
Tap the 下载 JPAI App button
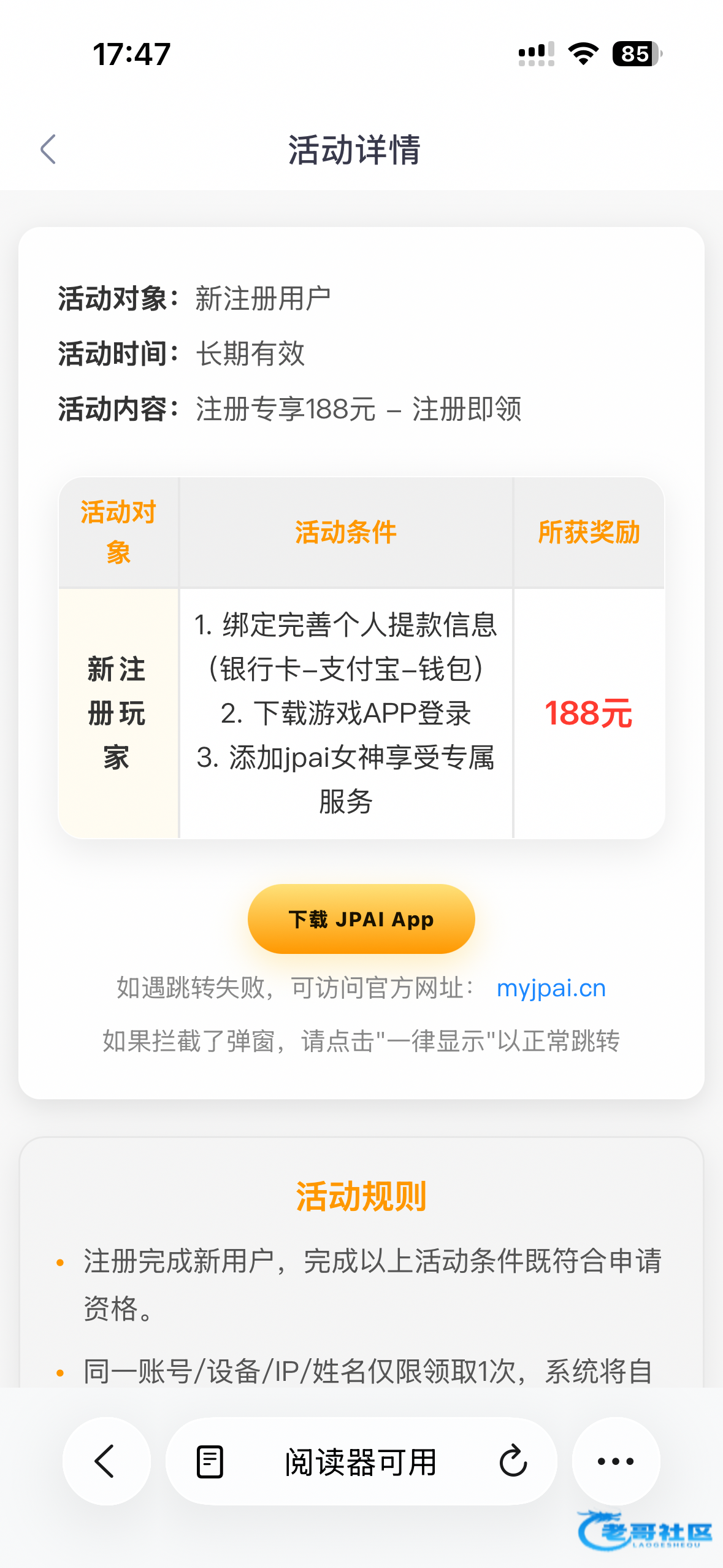(361, 919)
